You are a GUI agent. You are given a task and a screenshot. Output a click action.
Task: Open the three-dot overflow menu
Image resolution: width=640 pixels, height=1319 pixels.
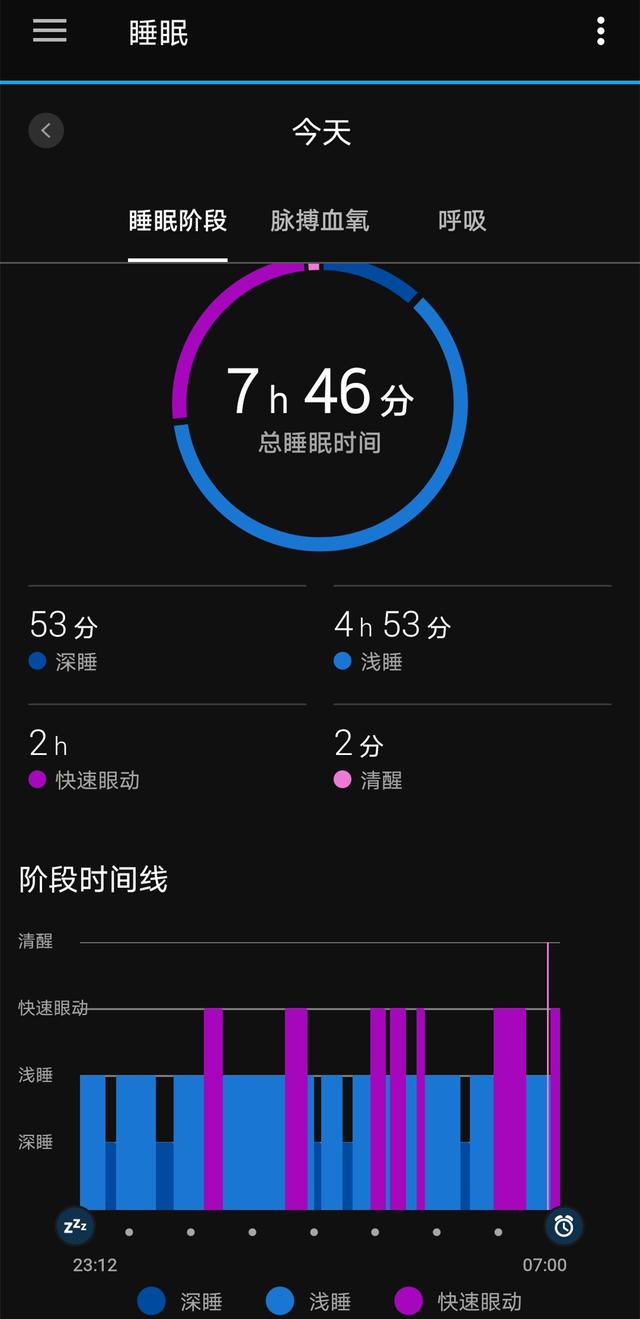pos(600,31)
